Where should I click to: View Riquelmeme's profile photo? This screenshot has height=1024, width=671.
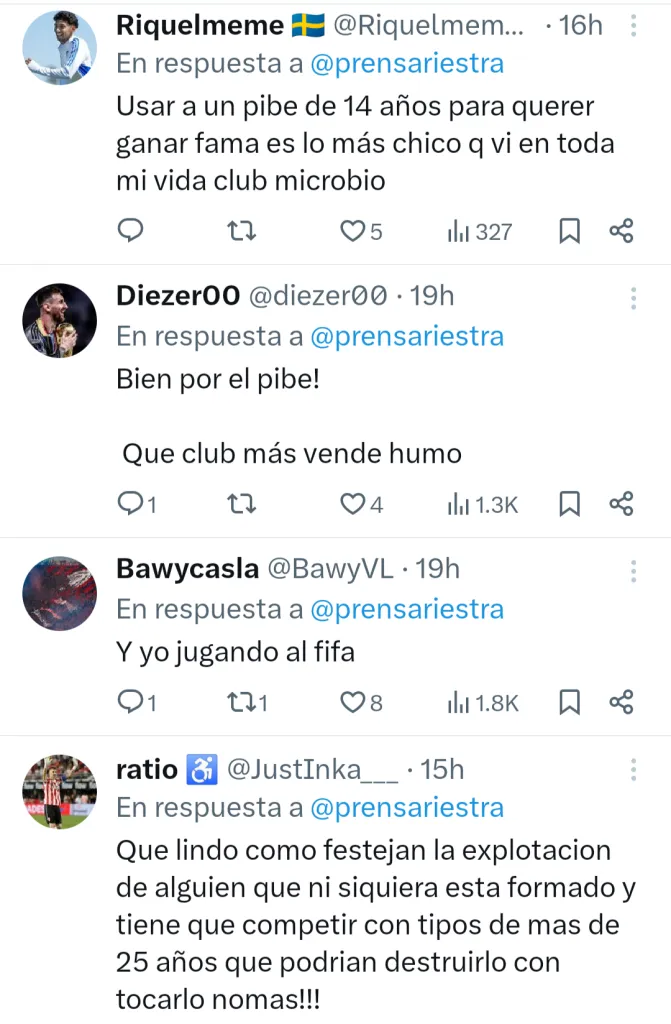(x=59, y=47)
